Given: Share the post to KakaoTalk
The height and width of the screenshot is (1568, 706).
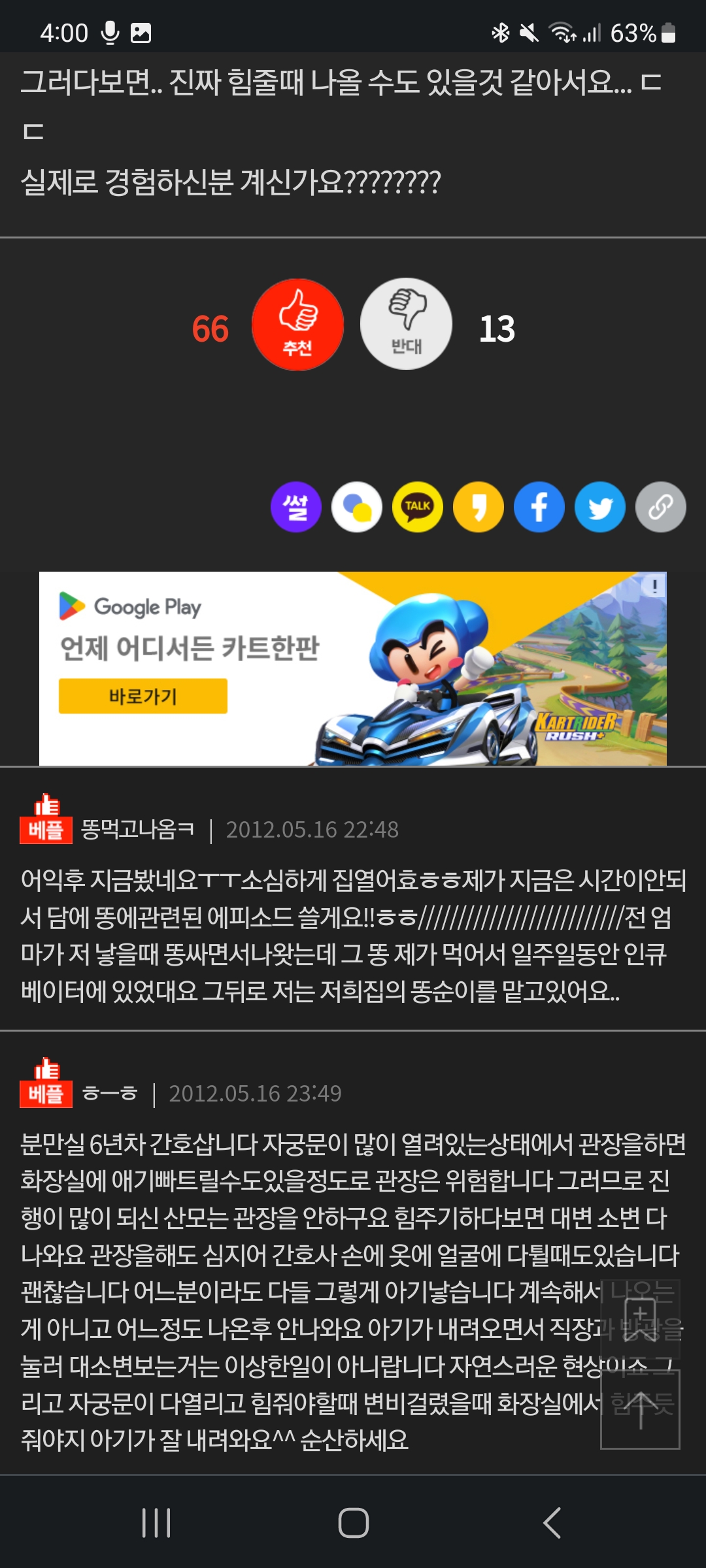Looking at the screenshot, I should [417, 507].
